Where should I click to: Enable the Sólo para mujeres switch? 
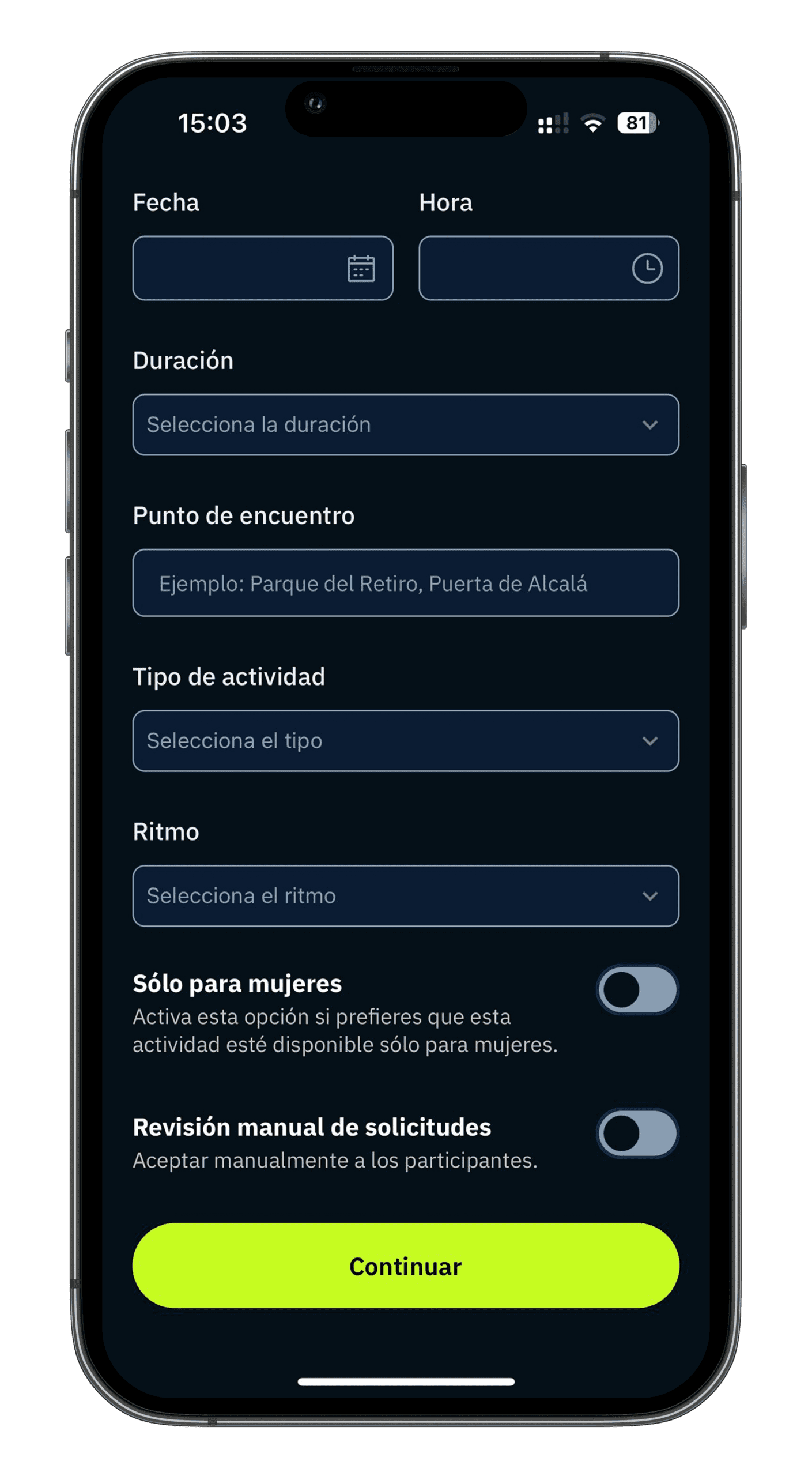pyautogui.click(x=637, y=990)
